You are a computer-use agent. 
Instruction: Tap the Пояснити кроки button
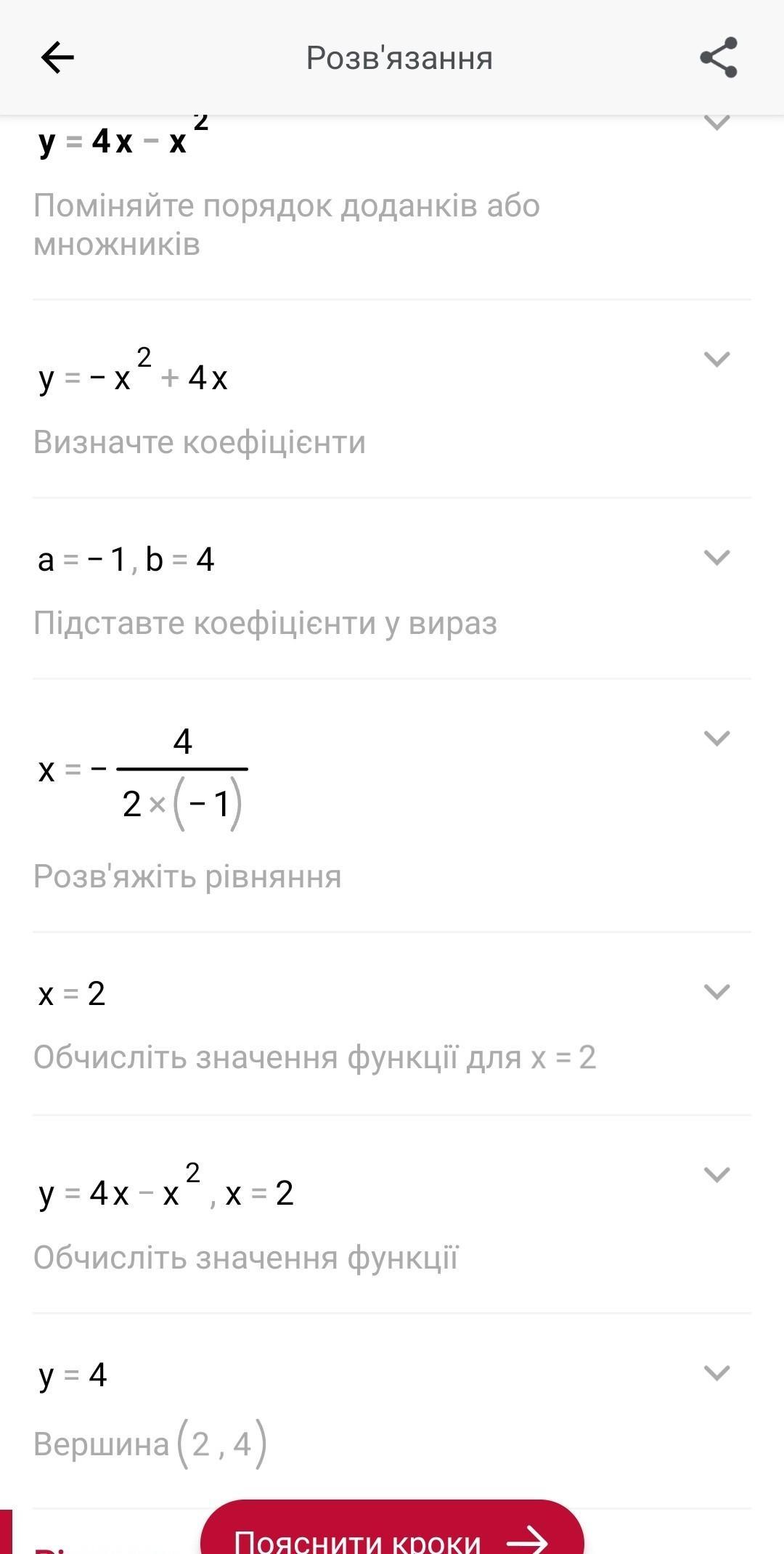pos(392,1532)
